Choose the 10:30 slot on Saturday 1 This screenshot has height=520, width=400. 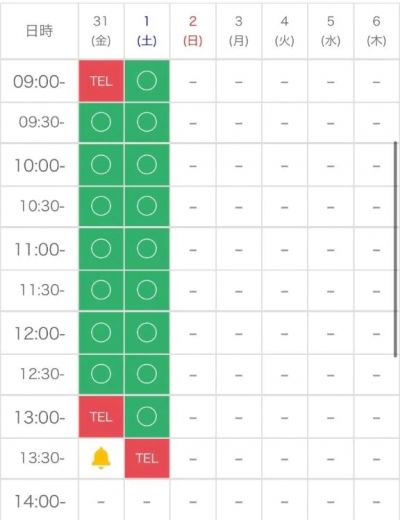(x=147, y=206)
